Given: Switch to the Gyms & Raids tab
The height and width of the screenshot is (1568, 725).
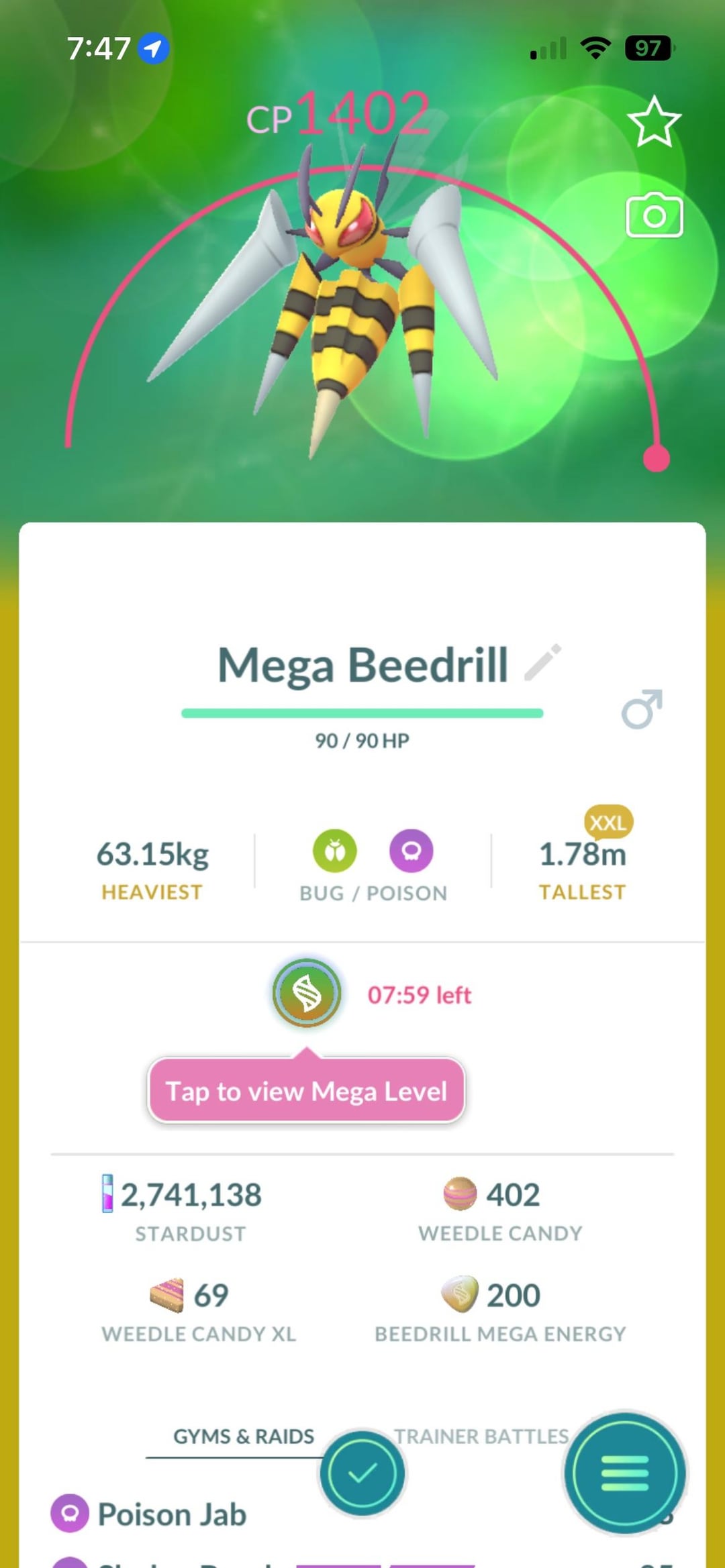Looking at the screenshot, I should tap(243, 1436).
